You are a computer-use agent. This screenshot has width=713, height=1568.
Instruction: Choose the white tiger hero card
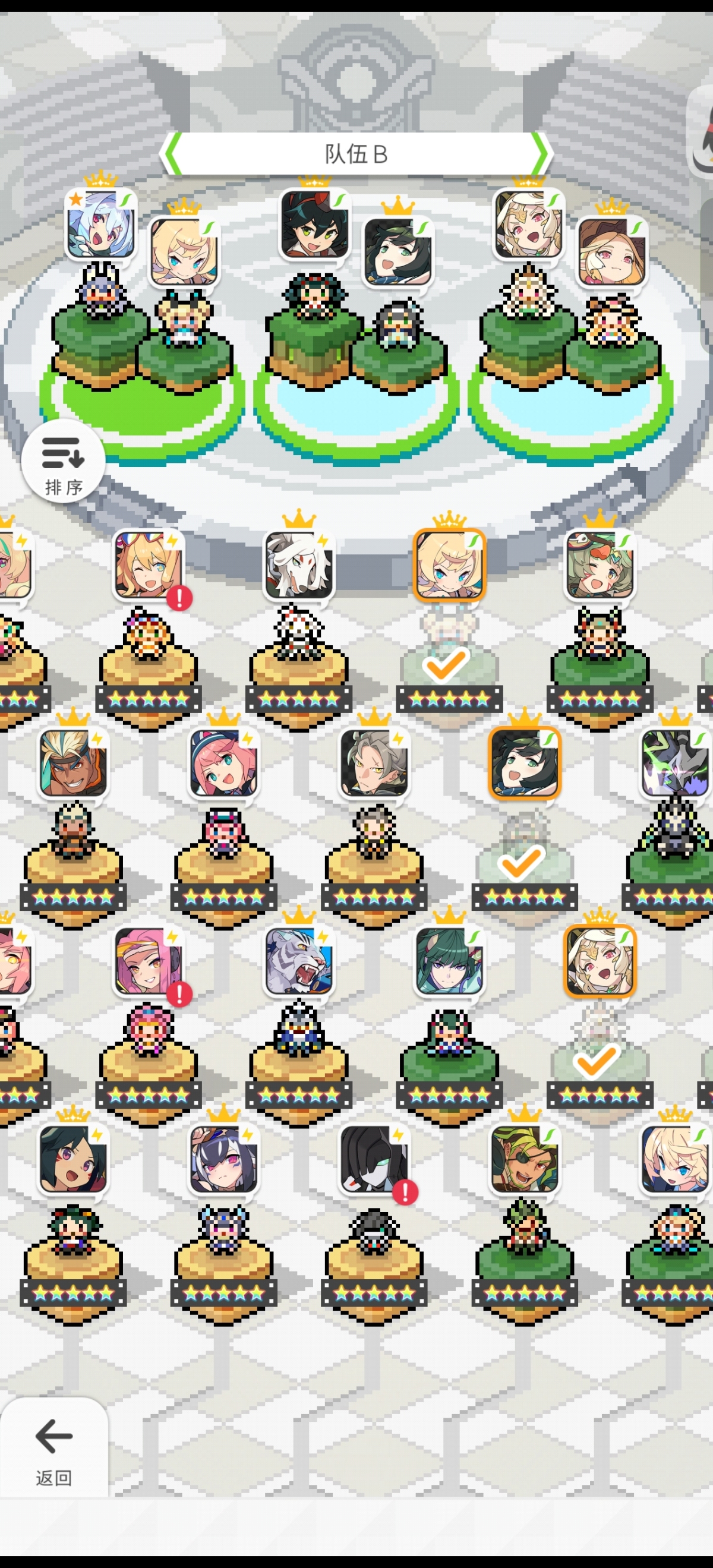click(298, 962)
